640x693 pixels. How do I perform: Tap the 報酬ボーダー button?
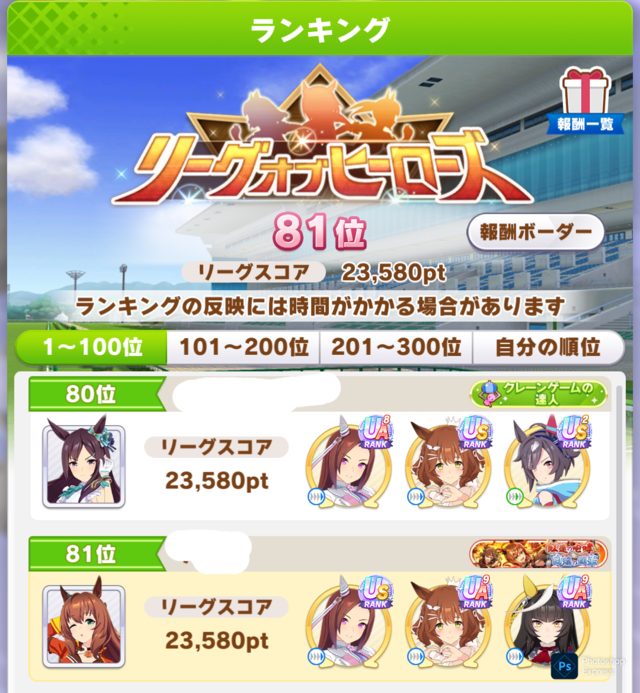click(535, 232)
